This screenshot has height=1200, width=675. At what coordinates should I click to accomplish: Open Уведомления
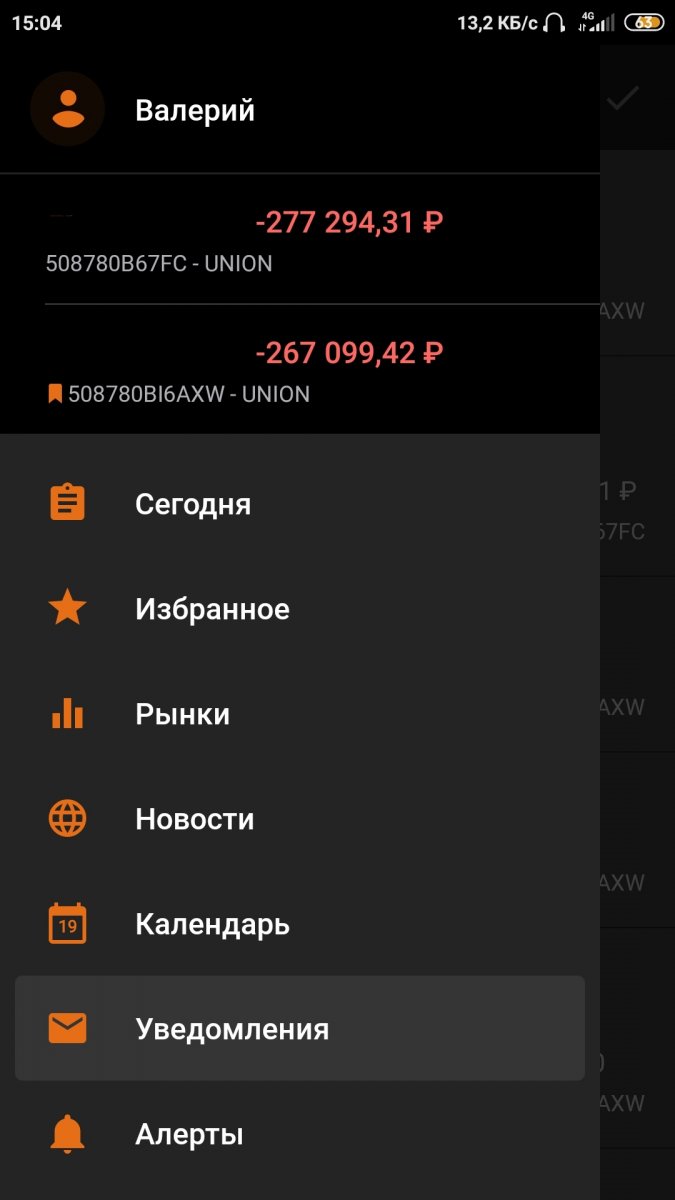300,1028
